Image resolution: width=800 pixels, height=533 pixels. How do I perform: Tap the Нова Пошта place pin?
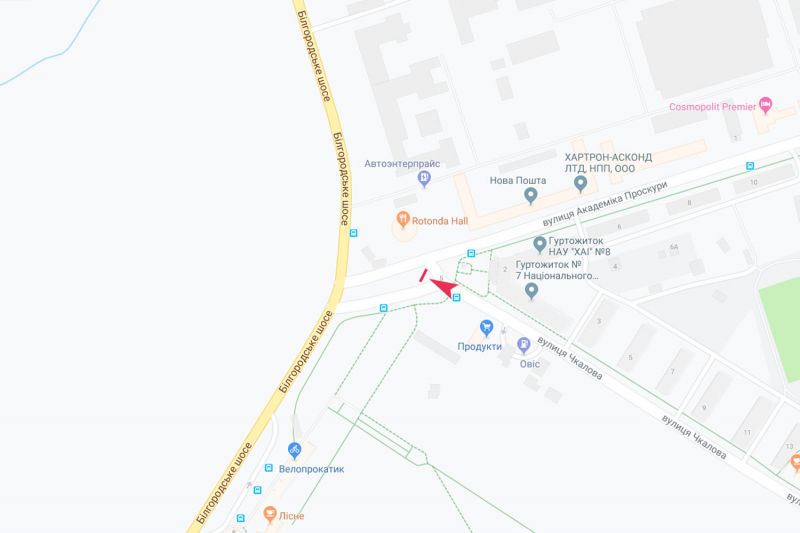531,195
